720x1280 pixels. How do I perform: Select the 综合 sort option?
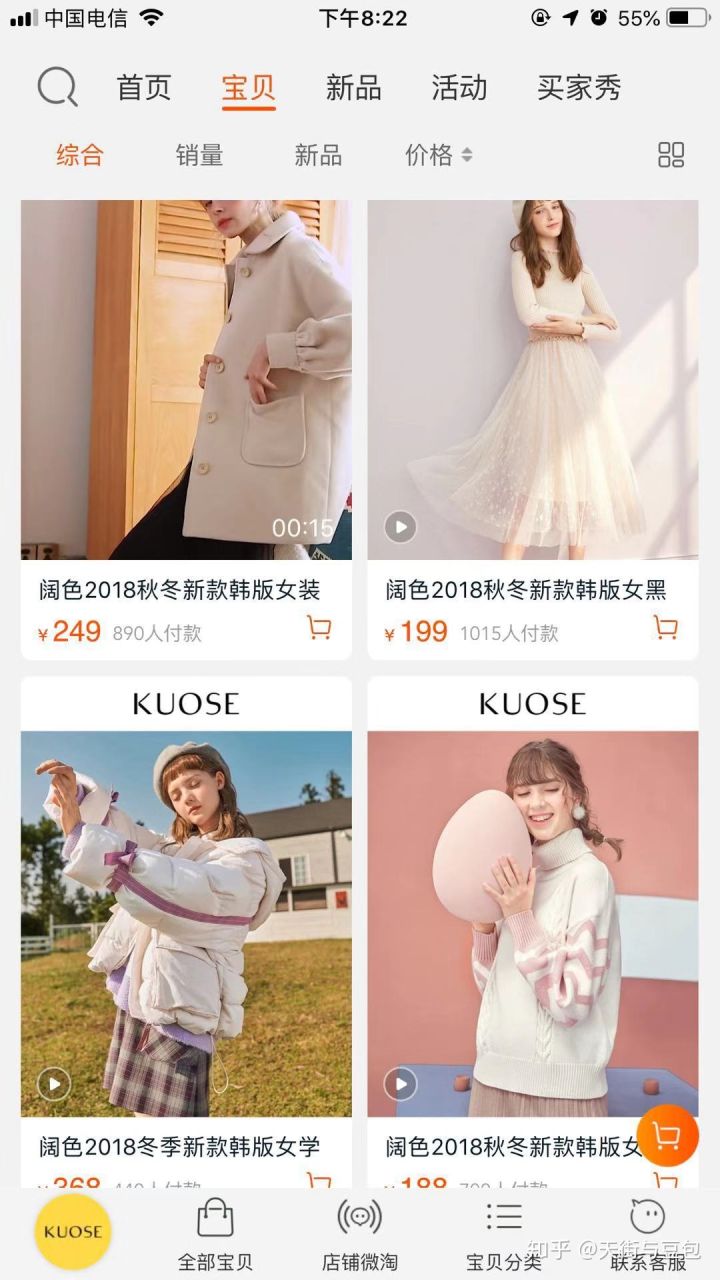point(80,155)
